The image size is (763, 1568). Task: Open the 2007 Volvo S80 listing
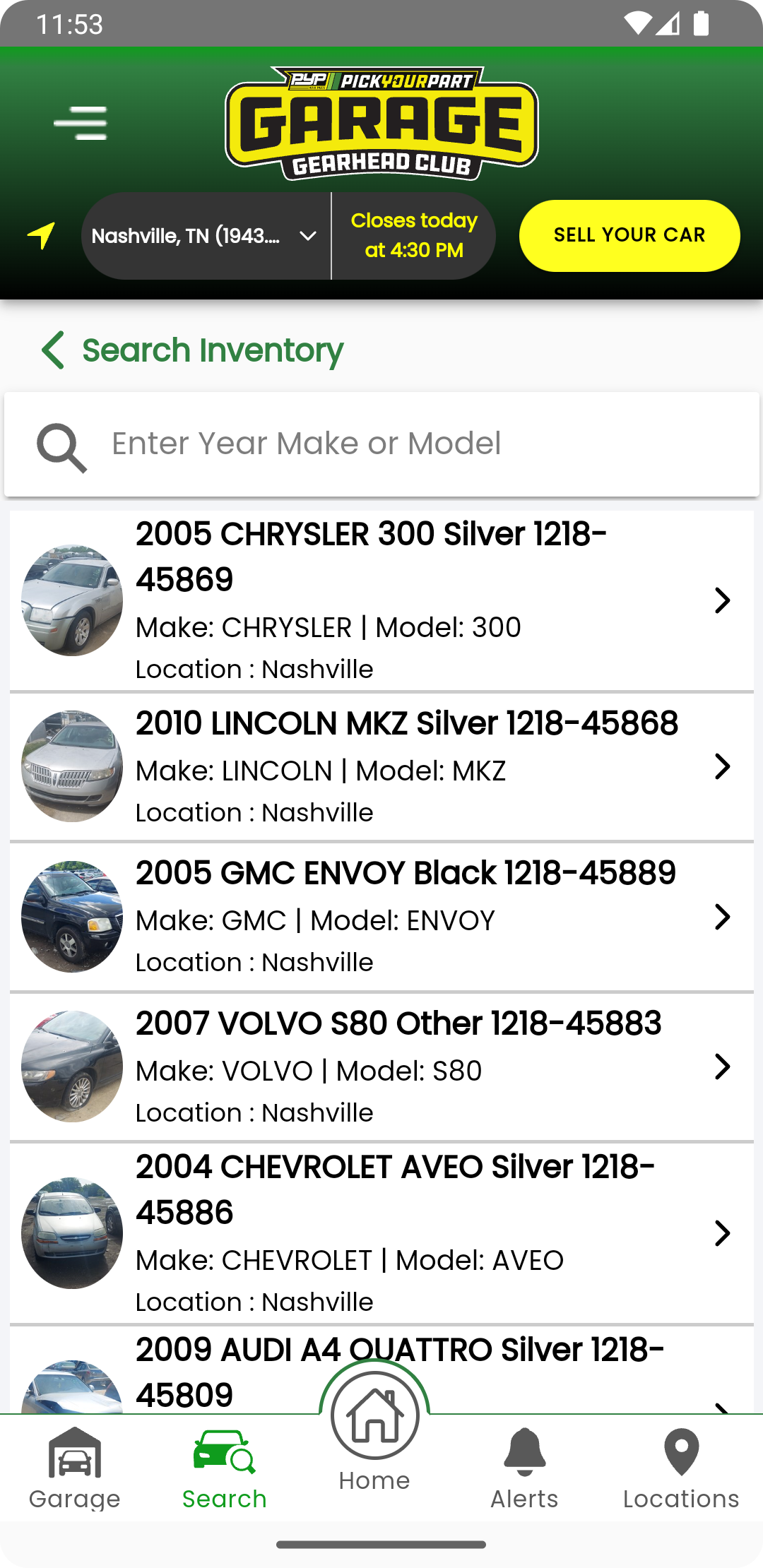(x=381, y=1067)
